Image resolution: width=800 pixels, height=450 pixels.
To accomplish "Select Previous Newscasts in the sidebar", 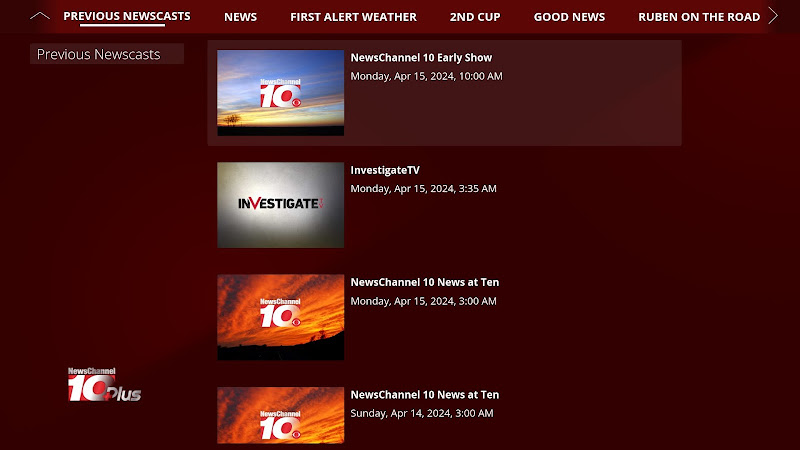I will 107,54.
